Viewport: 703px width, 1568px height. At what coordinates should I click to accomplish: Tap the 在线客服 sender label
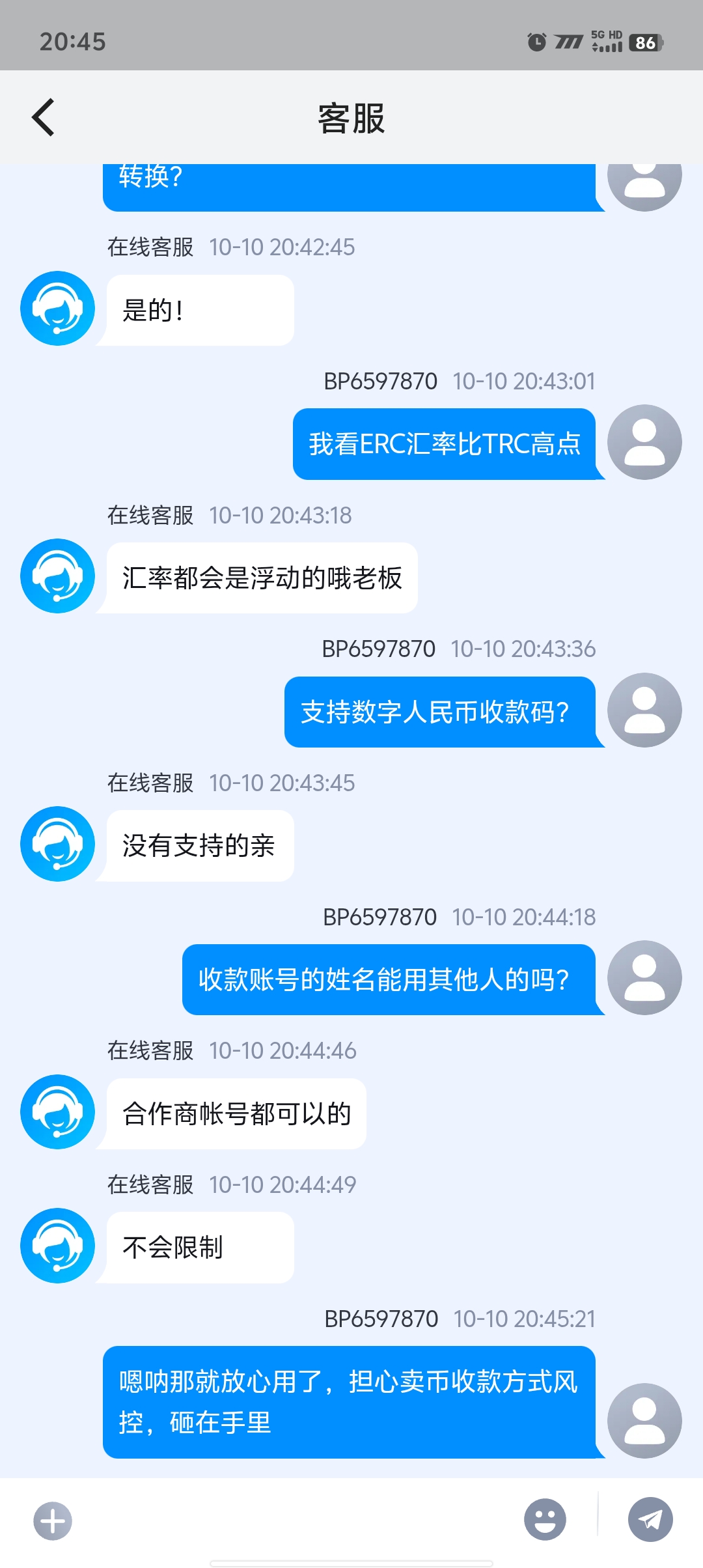(x=150, y=247)
